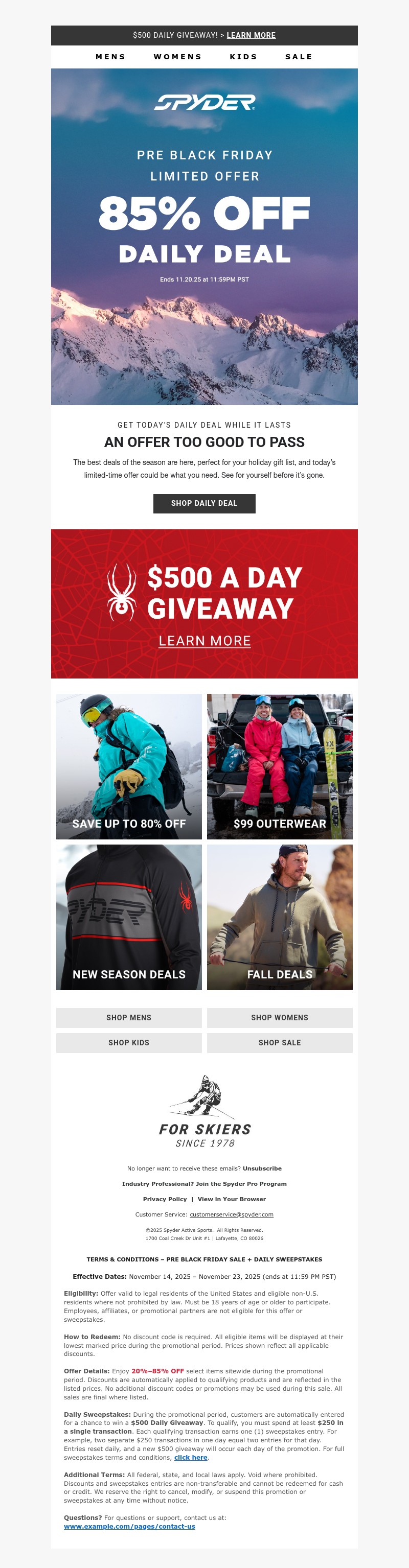Open the Womens navigation link

point(177,57)
